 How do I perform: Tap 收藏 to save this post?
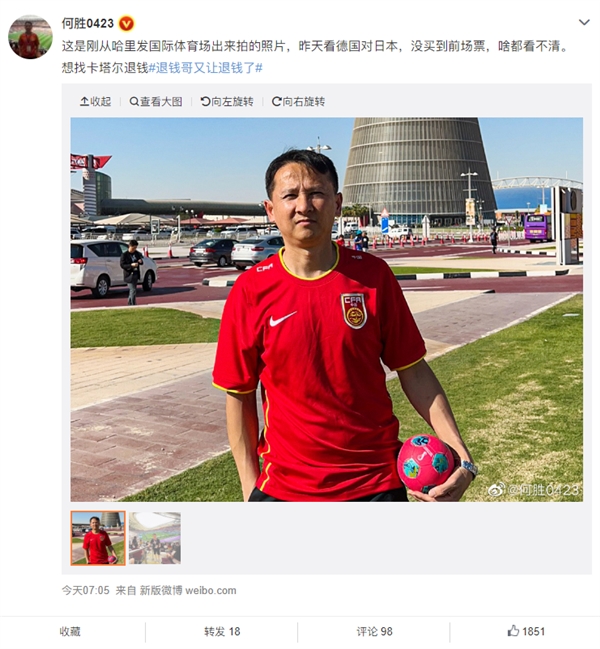tap(70, 631)
